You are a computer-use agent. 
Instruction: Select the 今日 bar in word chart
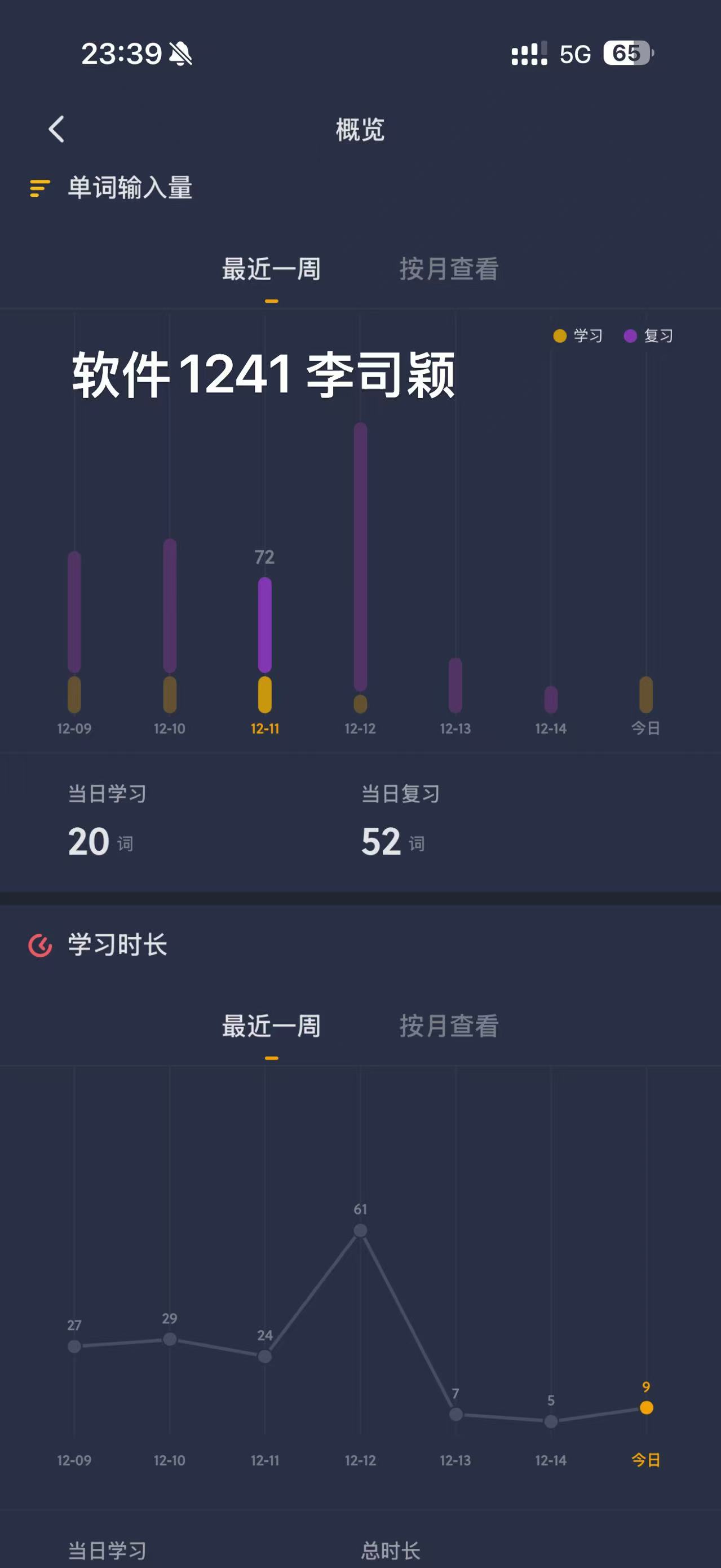646,695
